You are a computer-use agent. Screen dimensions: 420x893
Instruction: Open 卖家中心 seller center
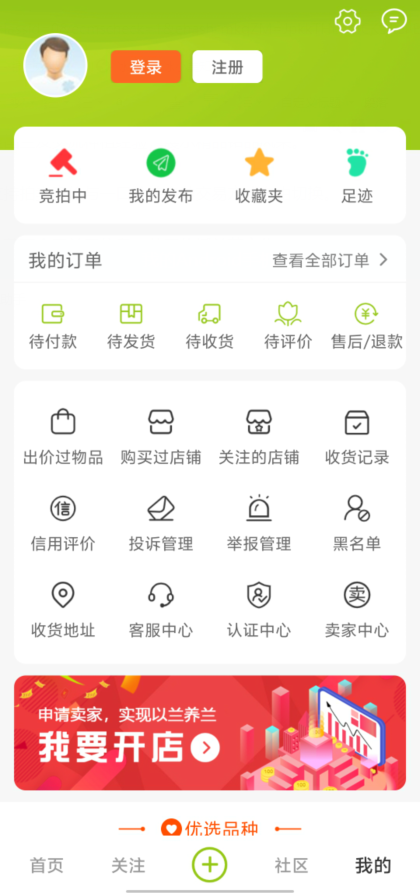[357, 611]
